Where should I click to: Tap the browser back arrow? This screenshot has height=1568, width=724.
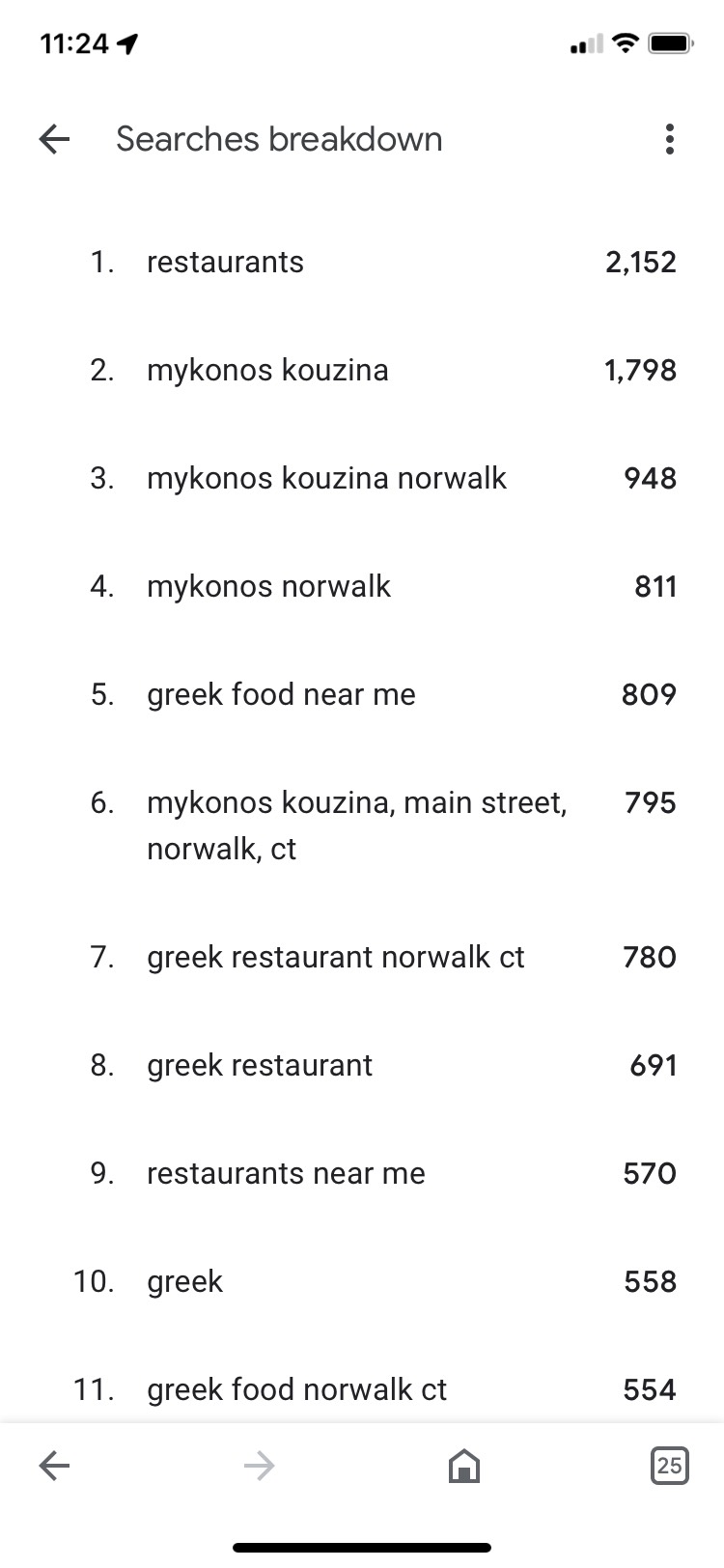pyautogui.click(x=55, y=1467)
